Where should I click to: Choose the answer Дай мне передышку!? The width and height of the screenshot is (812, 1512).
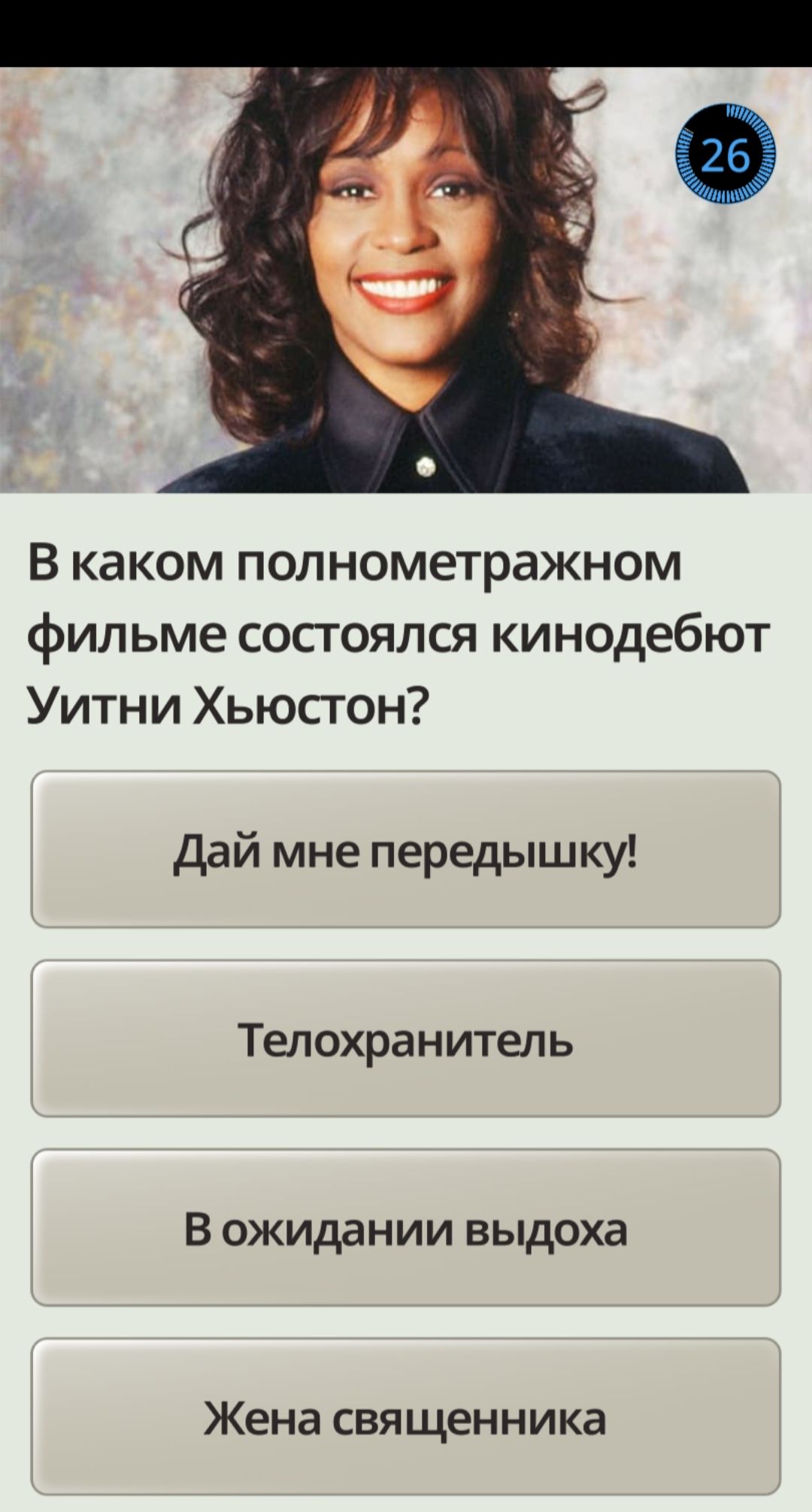click(x=406, y=849)
